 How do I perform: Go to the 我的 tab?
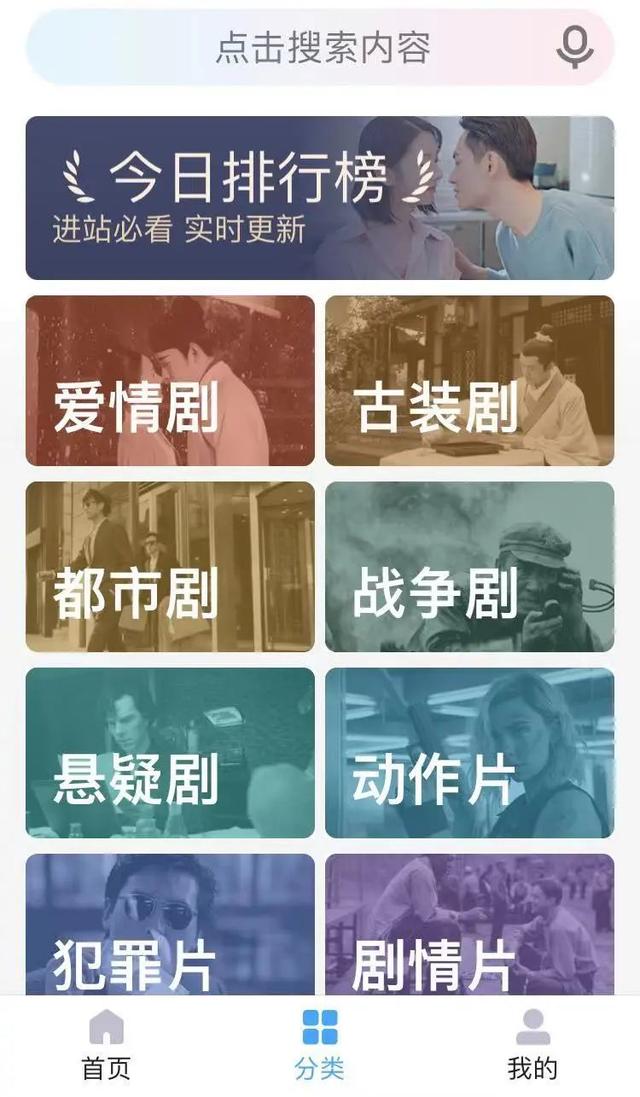coord(532,1045)
